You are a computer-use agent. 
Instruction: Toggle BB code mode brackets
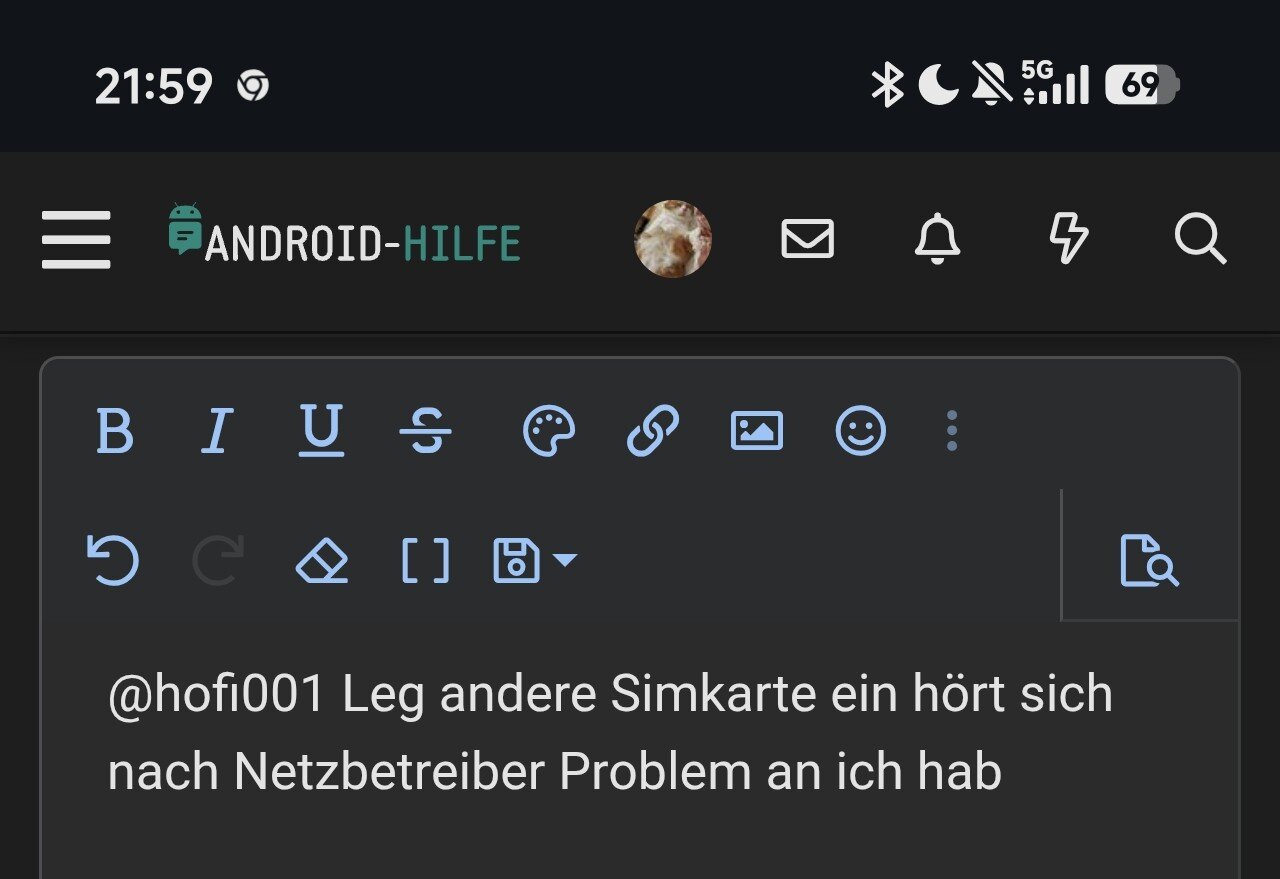pos(425,560)
